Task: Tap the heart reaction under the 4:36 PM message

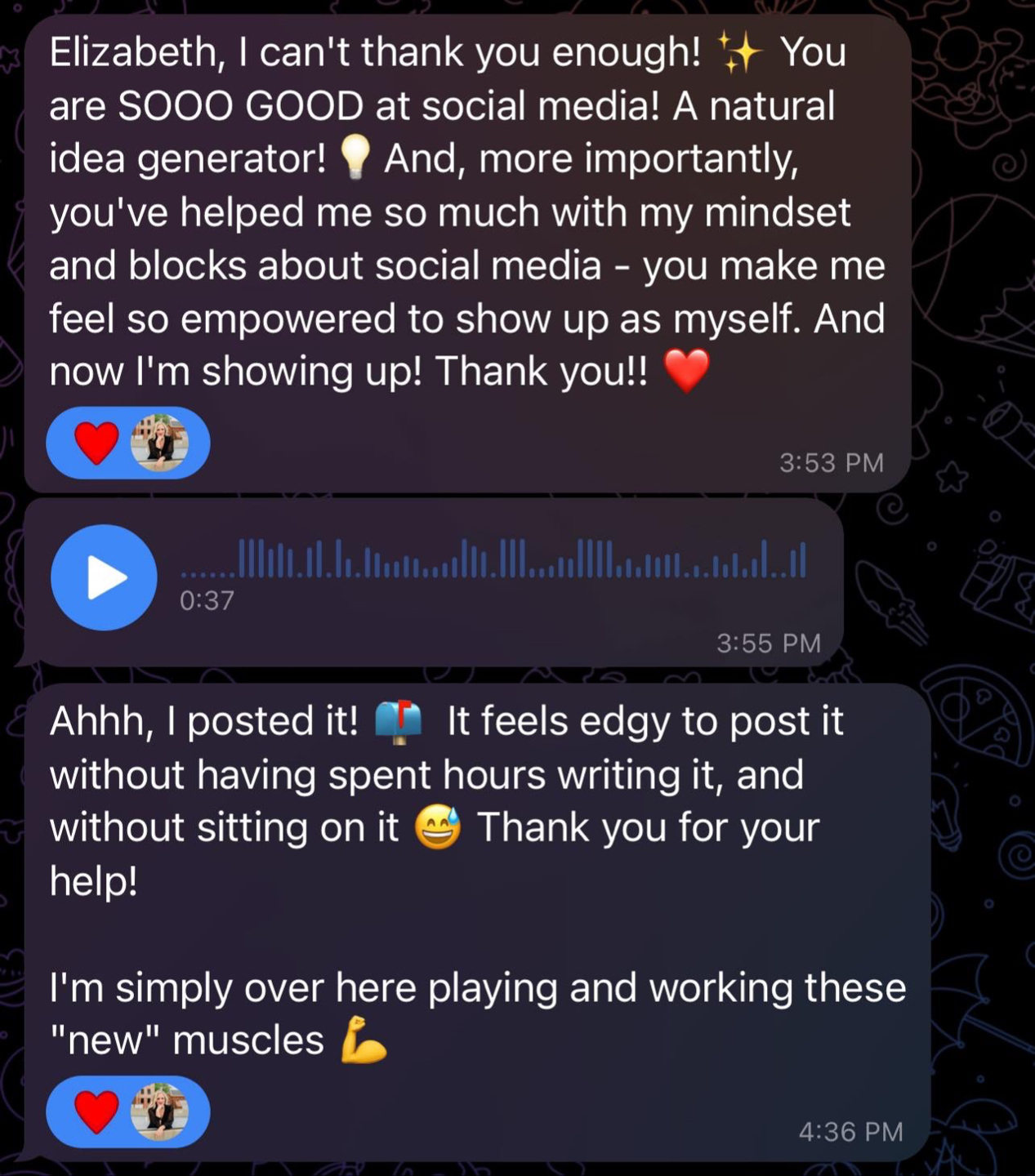Action: coord(97,1112)
